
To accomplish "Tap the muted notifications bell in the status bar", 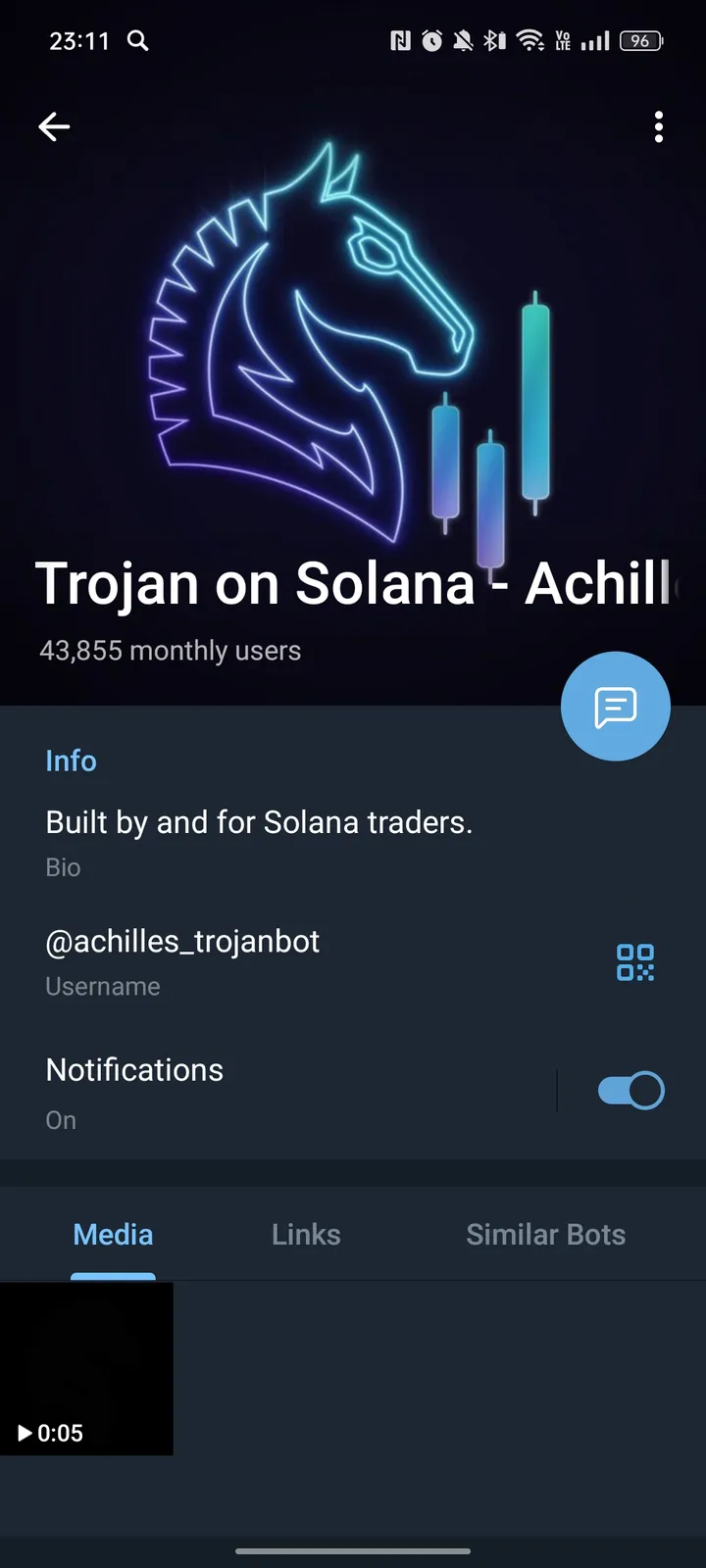I will point(461,41).
